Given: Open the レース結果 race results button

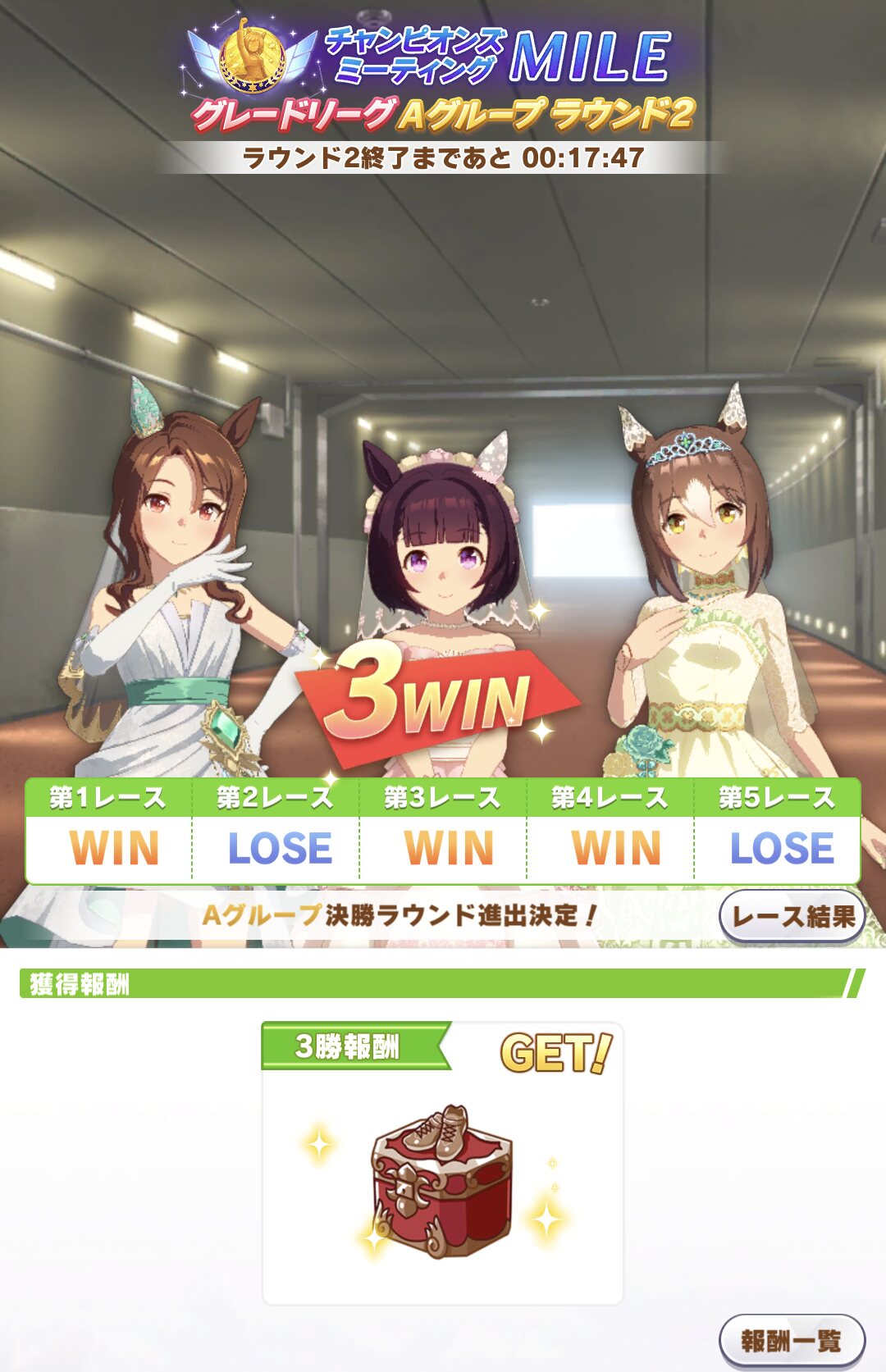Looking at the screenshot, I should click(x=792, y=916).
